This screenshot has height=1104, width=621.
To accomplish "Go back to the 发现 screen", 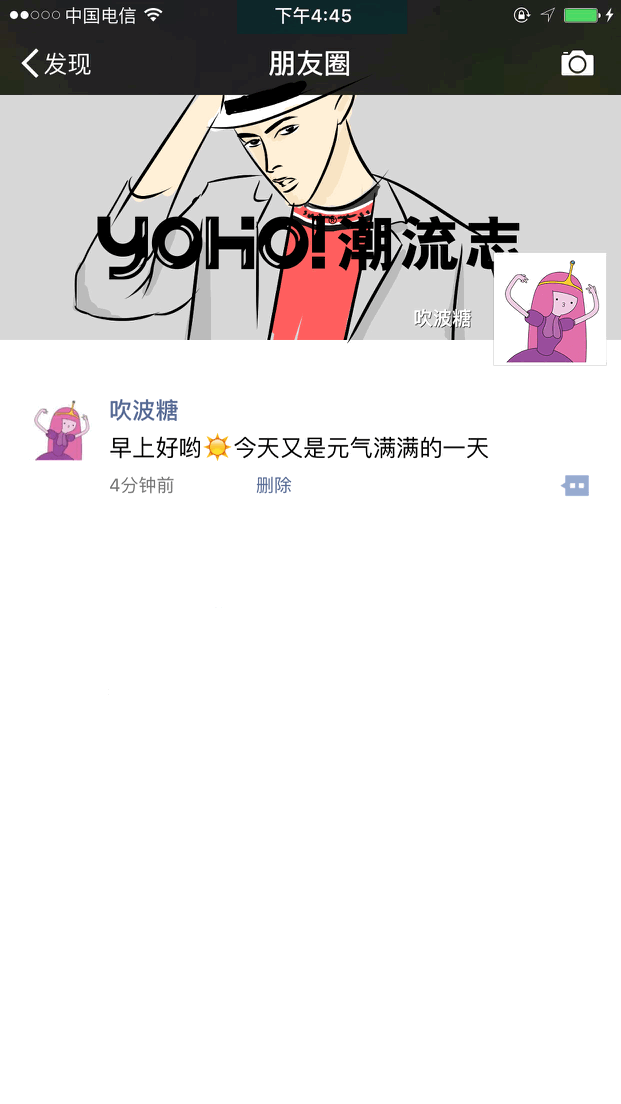I will coord(56,63).
